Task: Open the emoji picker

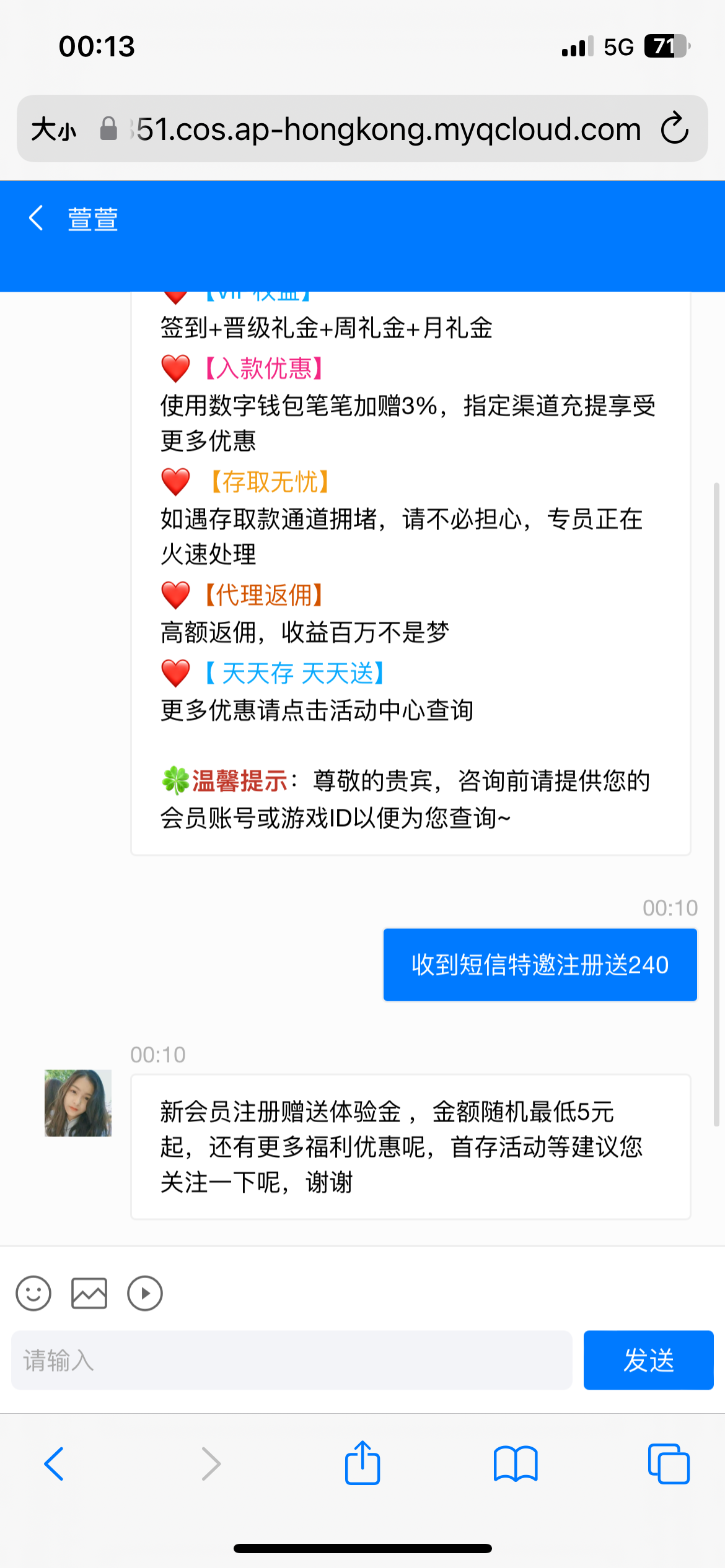Action: pos(33,1293)
